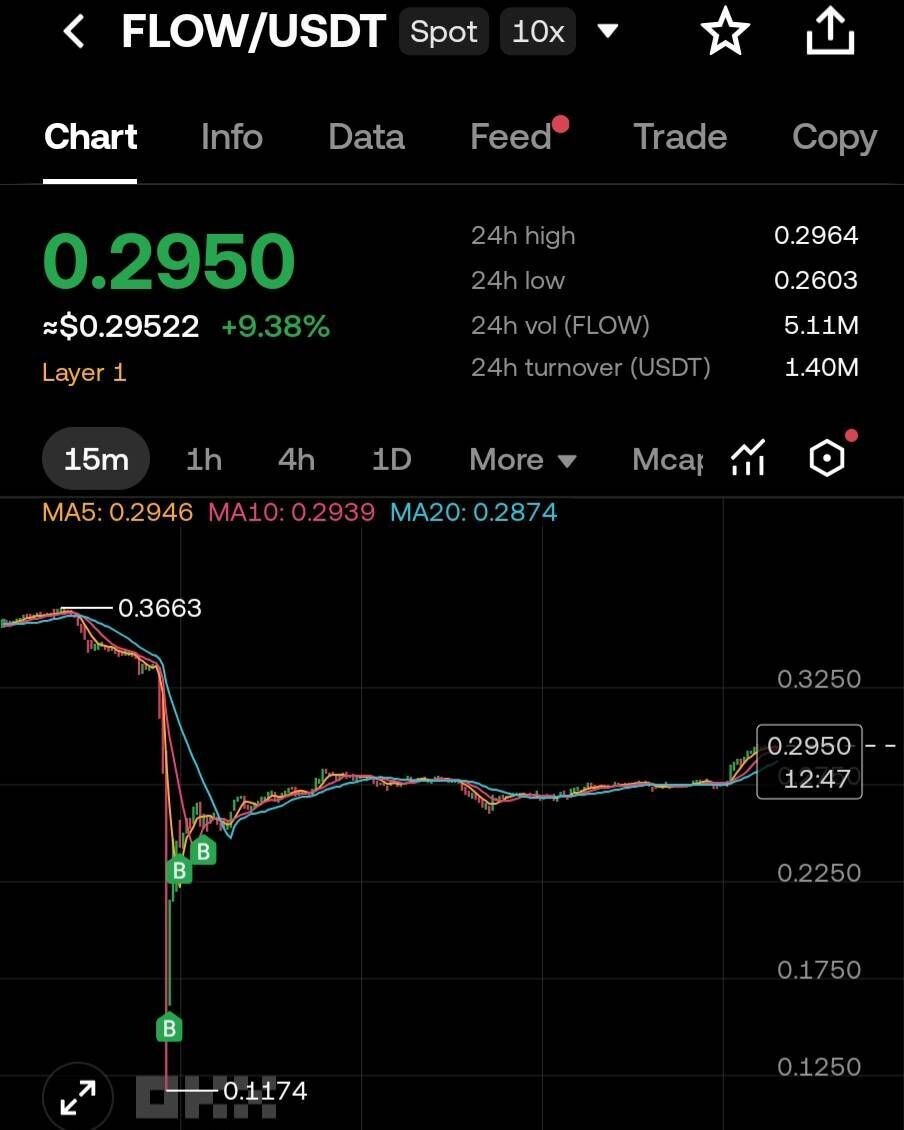Share this chart via the share icon
904x1130 pixels.
(x=830, y=33)
